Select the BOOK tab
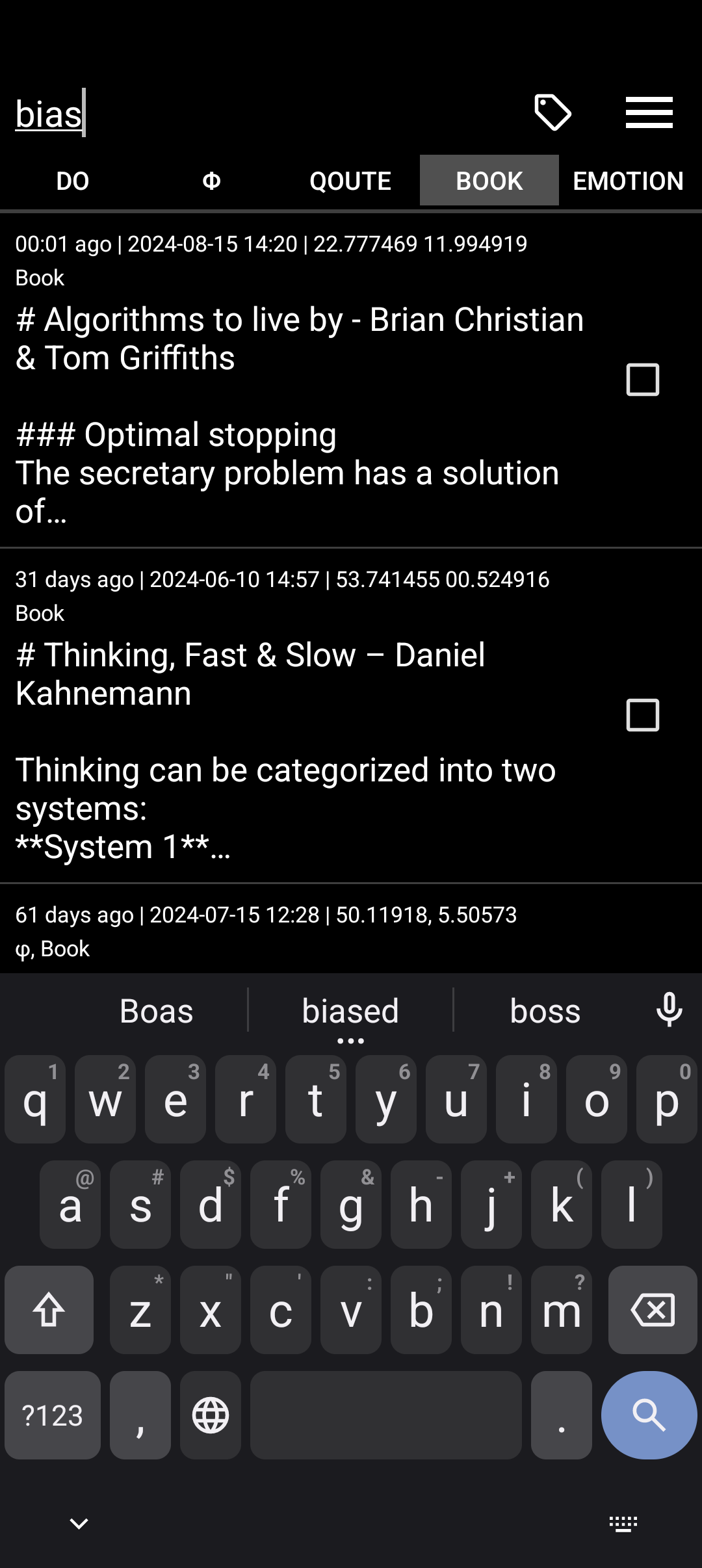The image size is (702, 1568). click(489, 181)
